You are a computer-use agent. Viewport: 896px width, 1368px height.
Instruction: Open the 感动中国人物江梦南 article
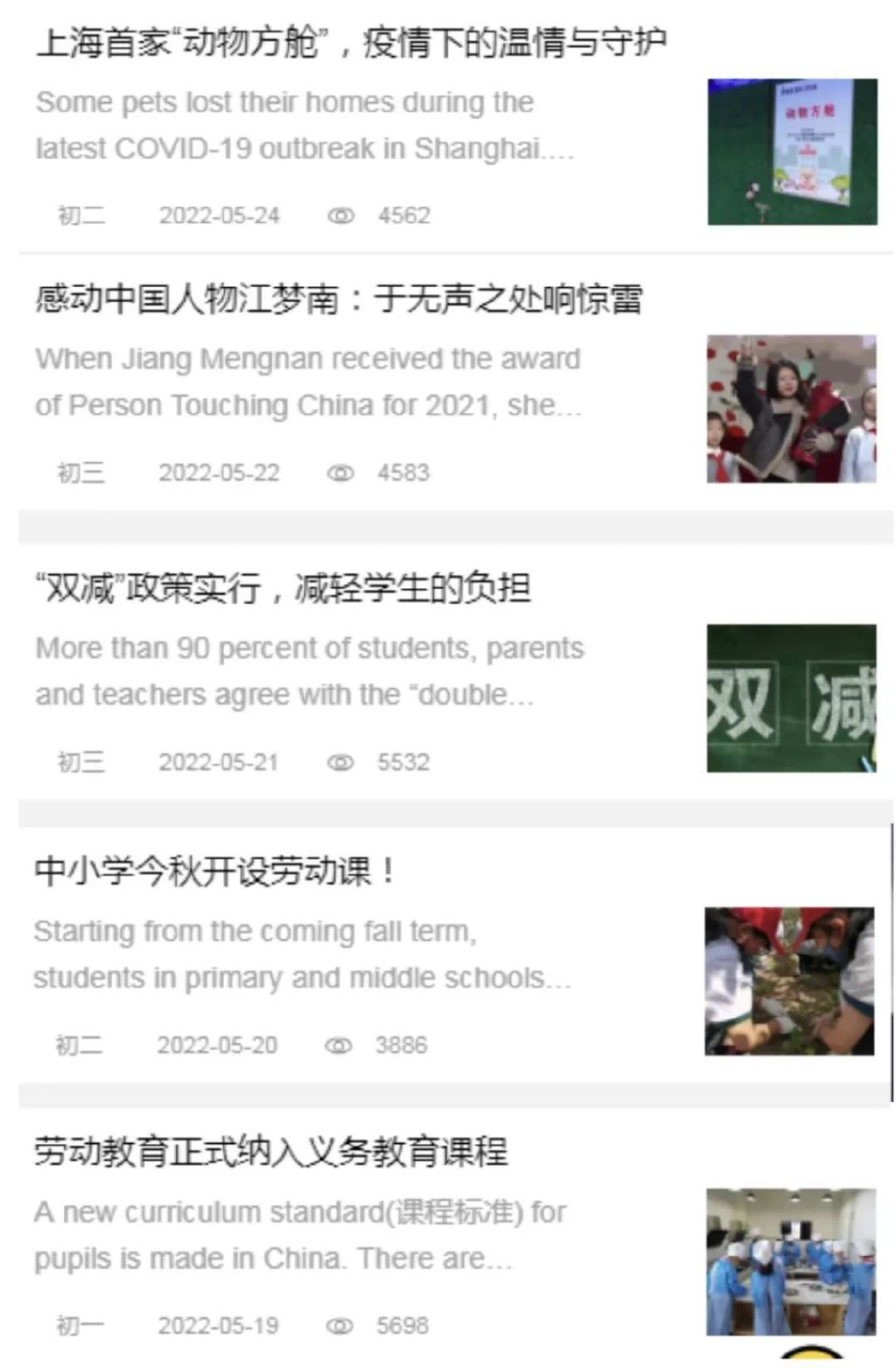click(x=339, y=299)
